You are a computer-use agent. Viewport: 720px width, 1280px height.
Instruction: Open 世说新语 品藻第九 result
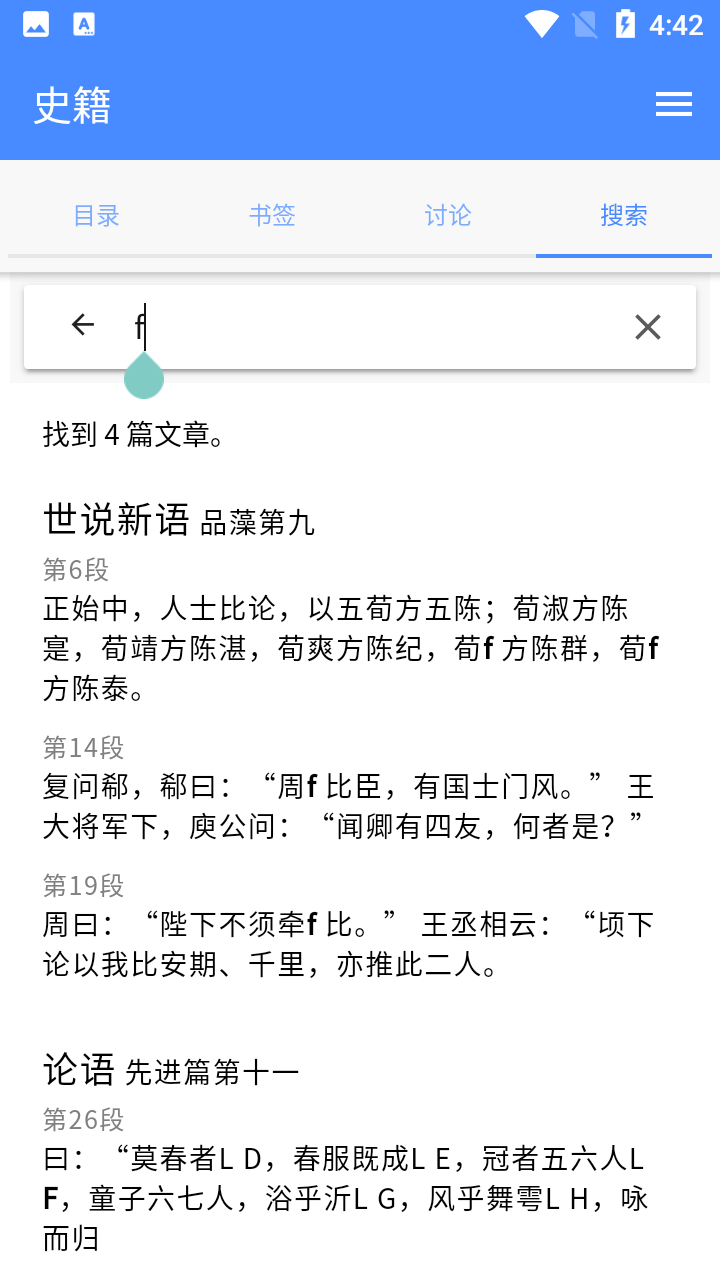point(179,520)
